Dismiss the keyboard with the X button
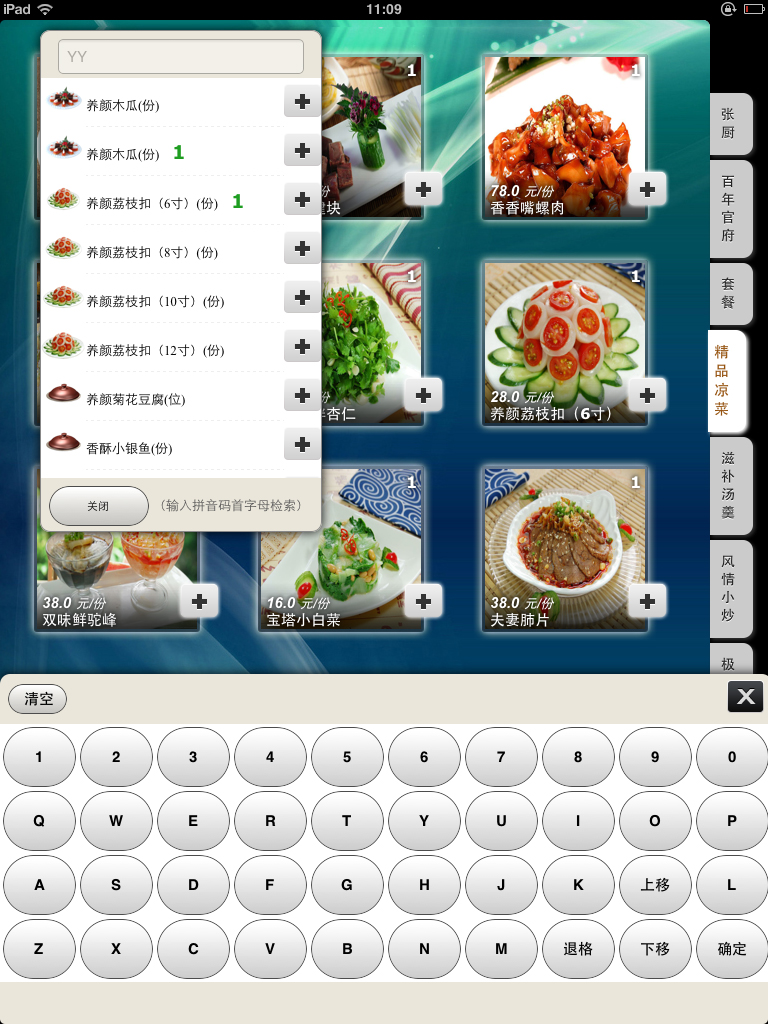The width and height of the screenshot is (768, 1024). coord(745,697)
